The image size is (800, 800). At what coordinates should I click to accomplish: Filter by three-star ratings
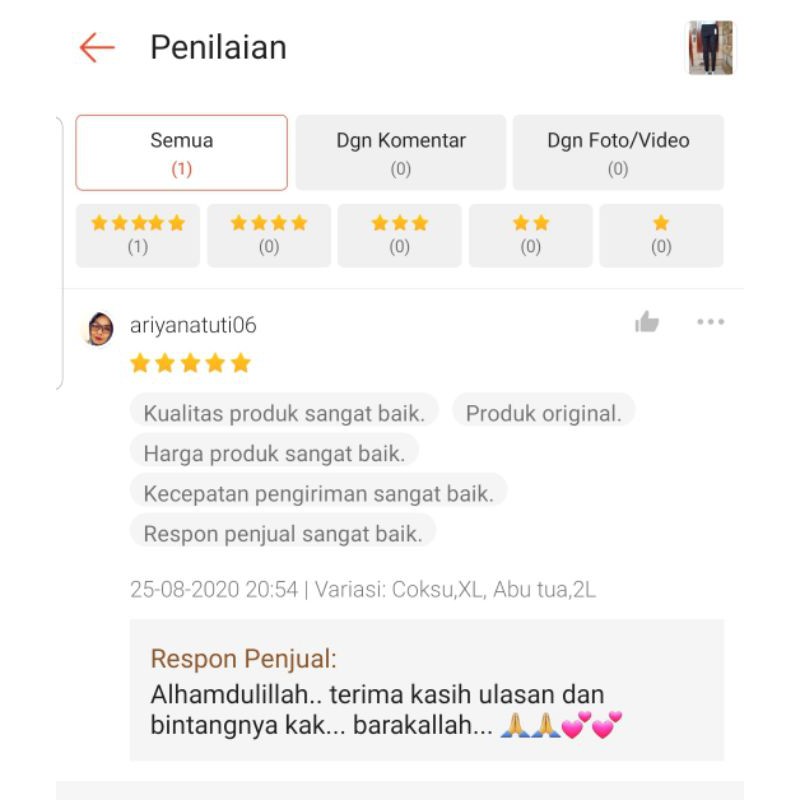click(399, 235)
